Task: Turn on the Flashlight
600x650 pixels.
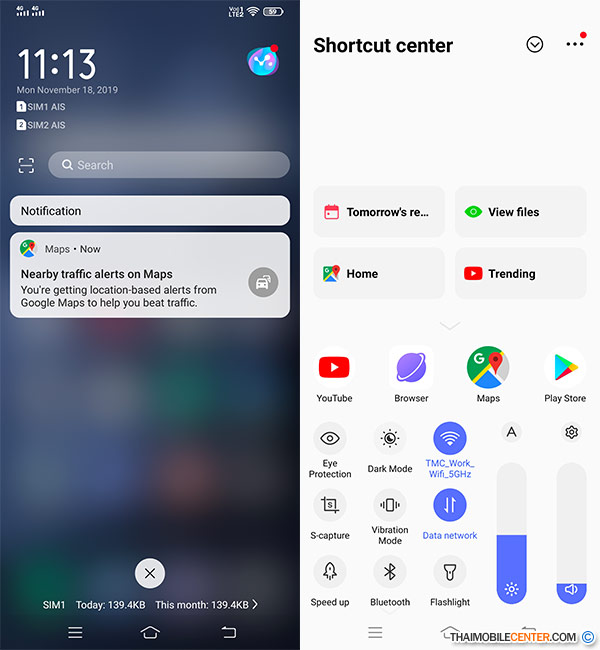Action: pyautogui.click(x=450, y=571)
